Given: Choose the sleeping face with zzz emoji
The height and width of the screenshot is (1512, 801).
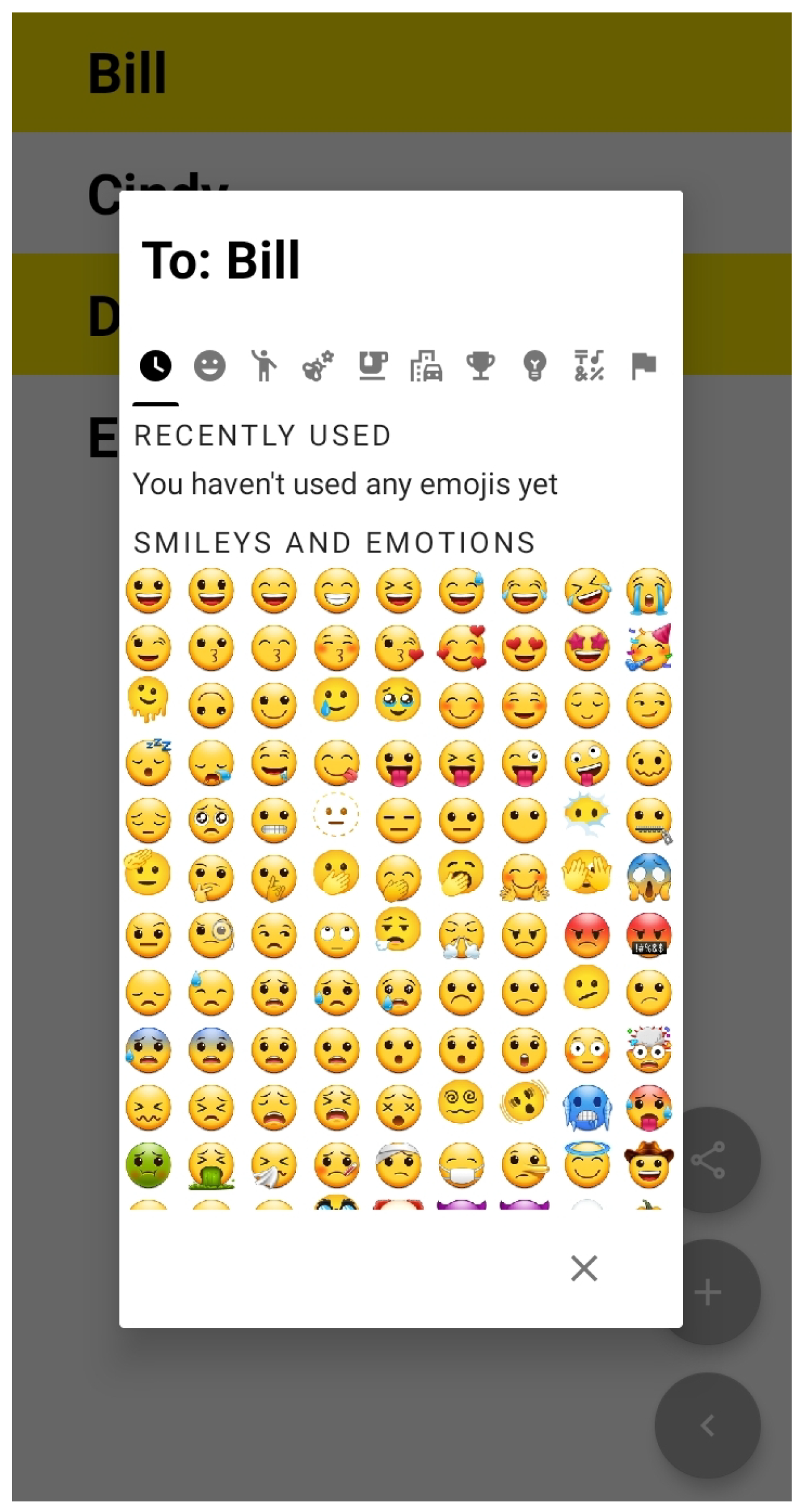Looking at the screenshot, I should (x=148, y=763).
